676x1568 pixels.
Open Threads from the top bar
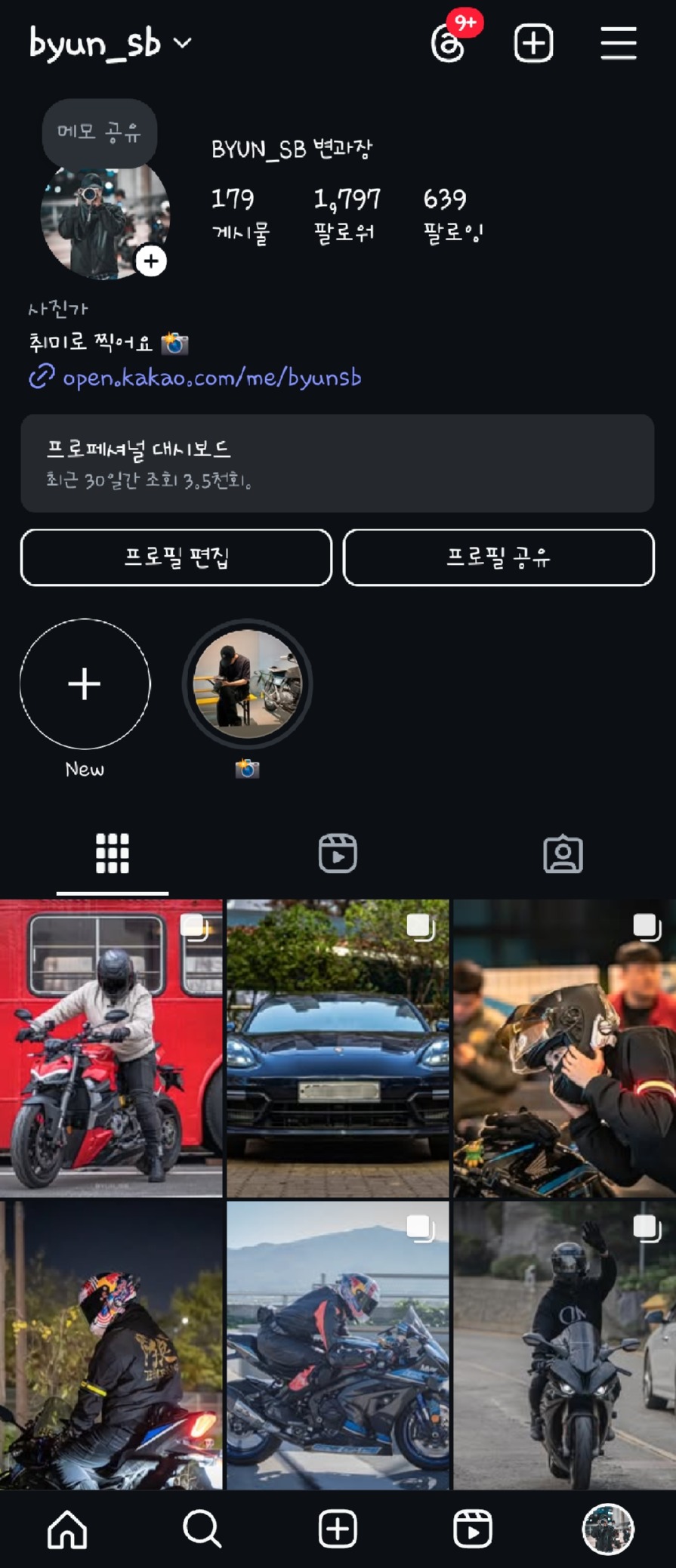coord(448,44)
